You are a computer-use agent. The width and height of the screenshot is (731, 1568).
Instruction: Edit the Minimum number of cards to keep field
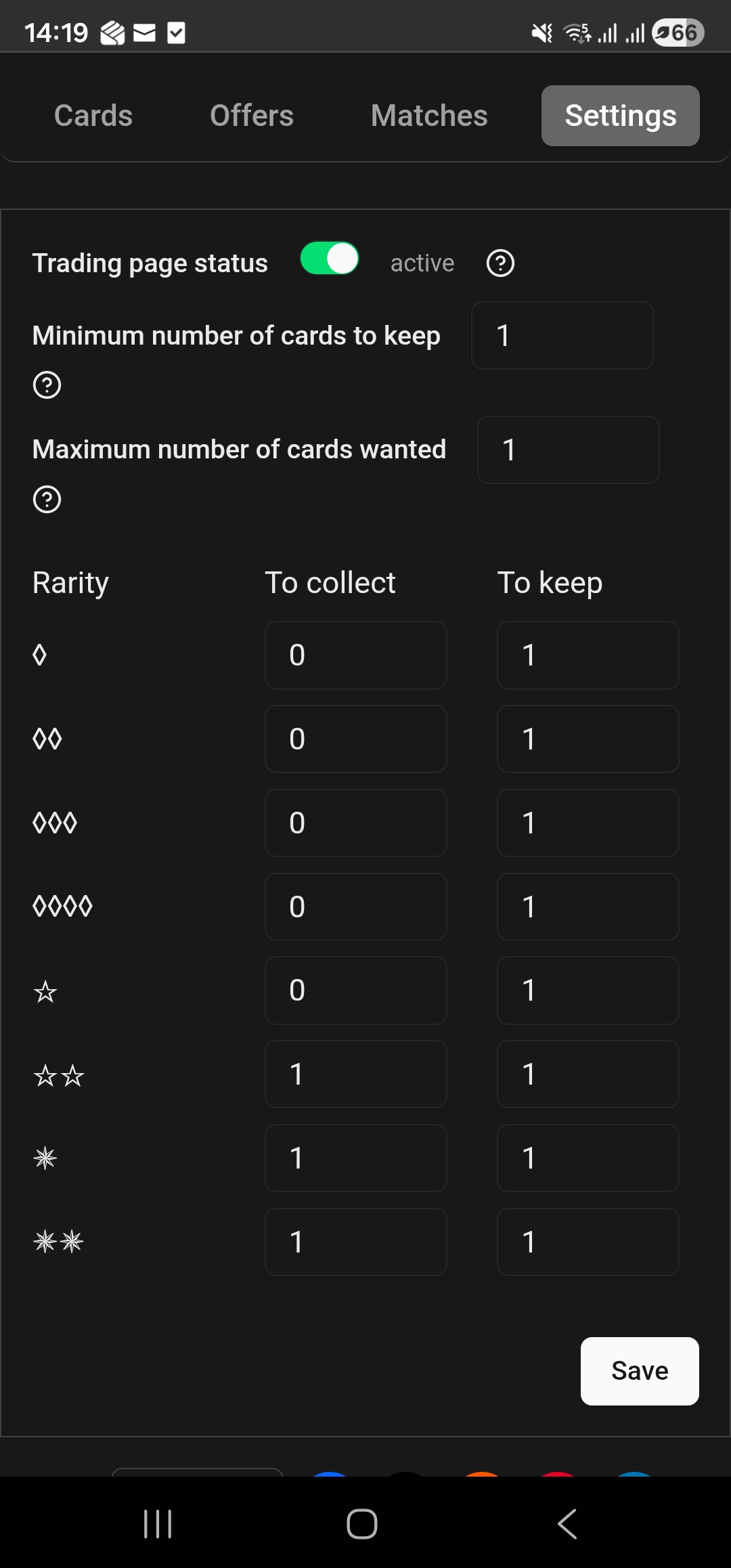pyautogui.click(x=562, y=336)
